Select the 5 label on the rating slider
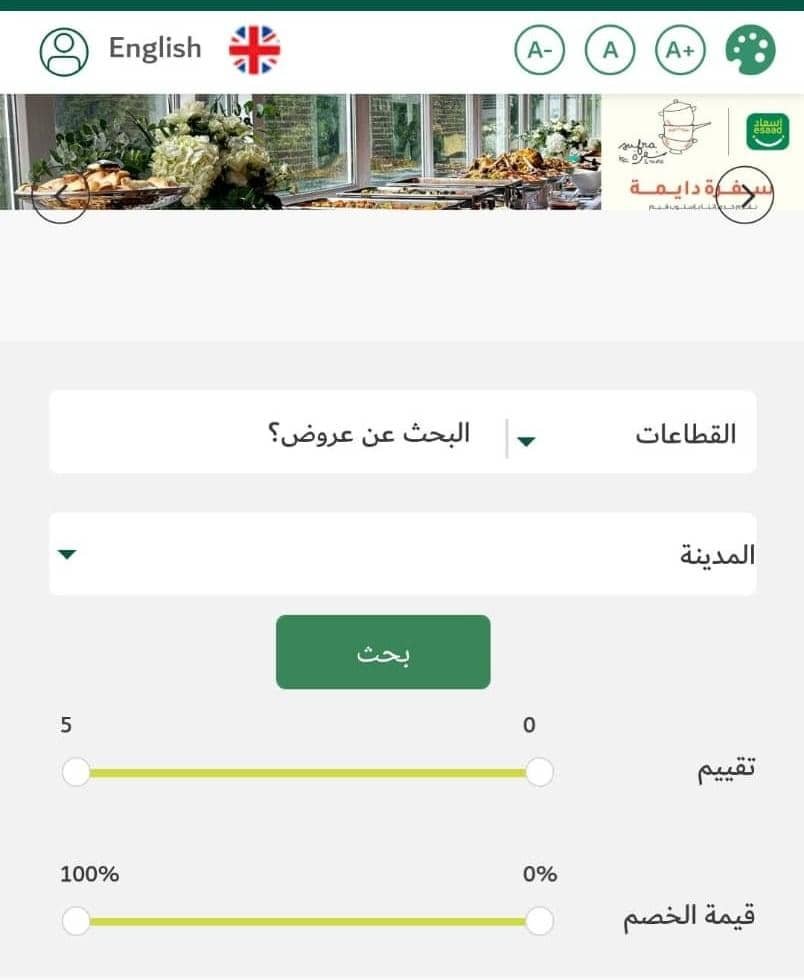 [65, 726]
